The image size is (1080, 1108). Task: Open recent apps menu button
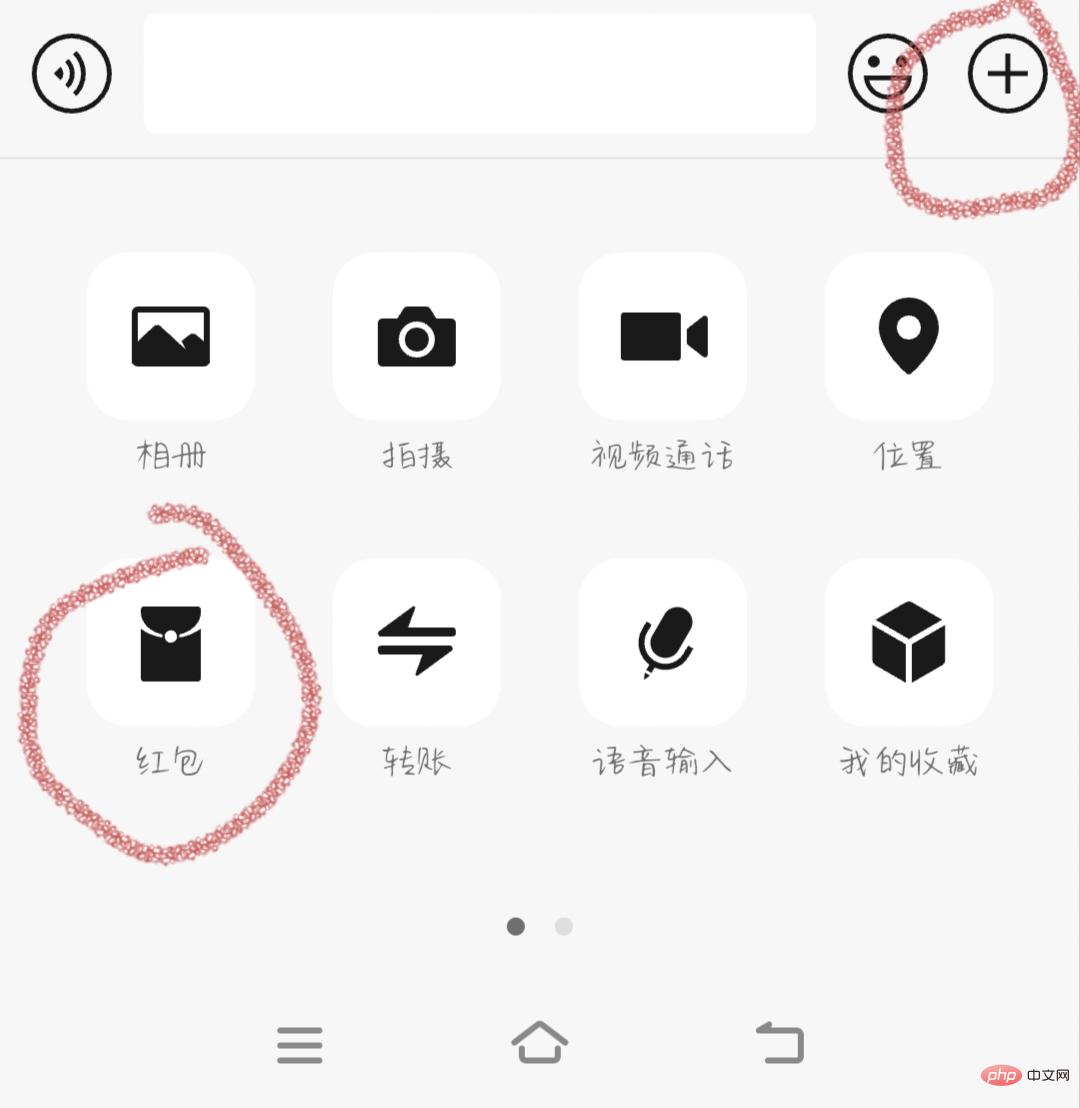(x=300, y=1045)
